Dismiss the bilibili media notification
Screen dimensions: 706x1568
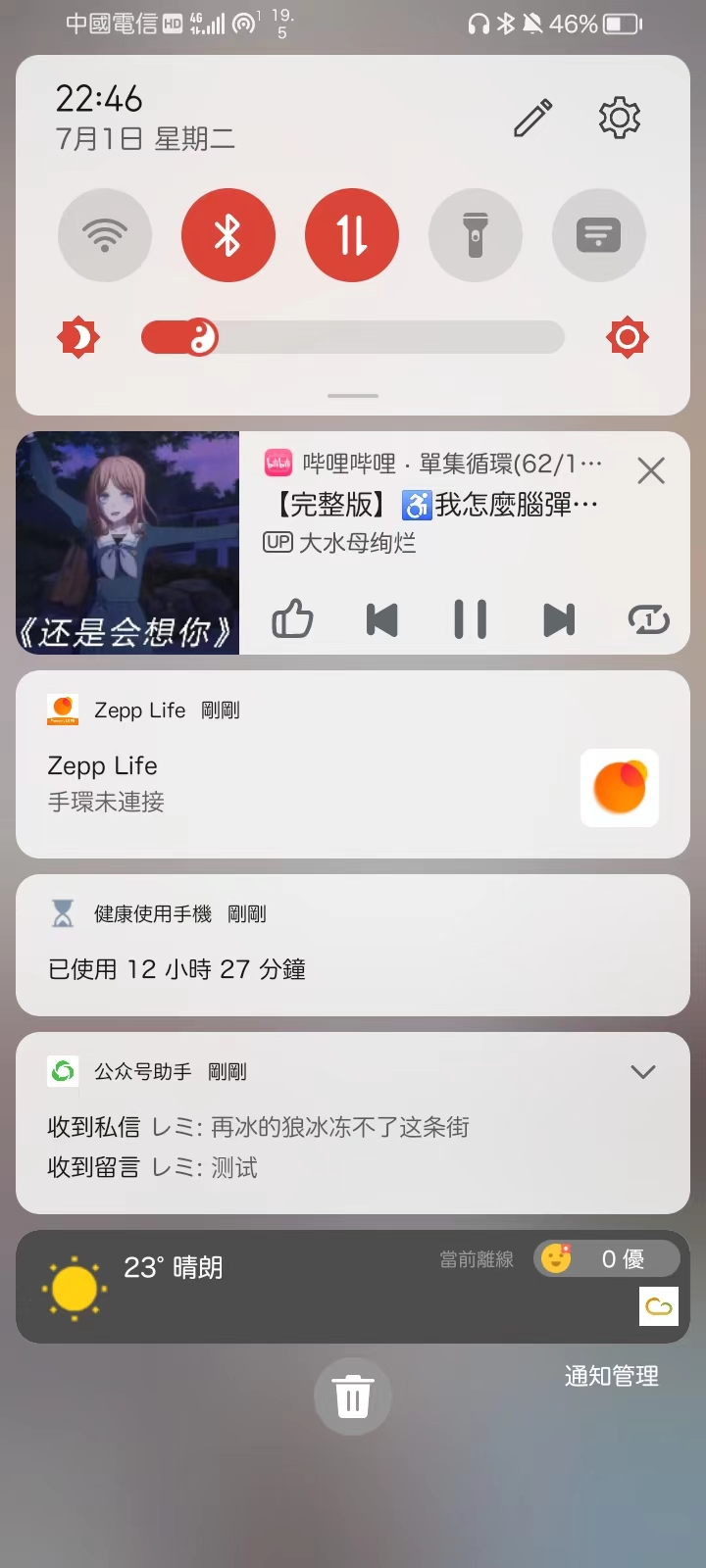click(650, 471)
